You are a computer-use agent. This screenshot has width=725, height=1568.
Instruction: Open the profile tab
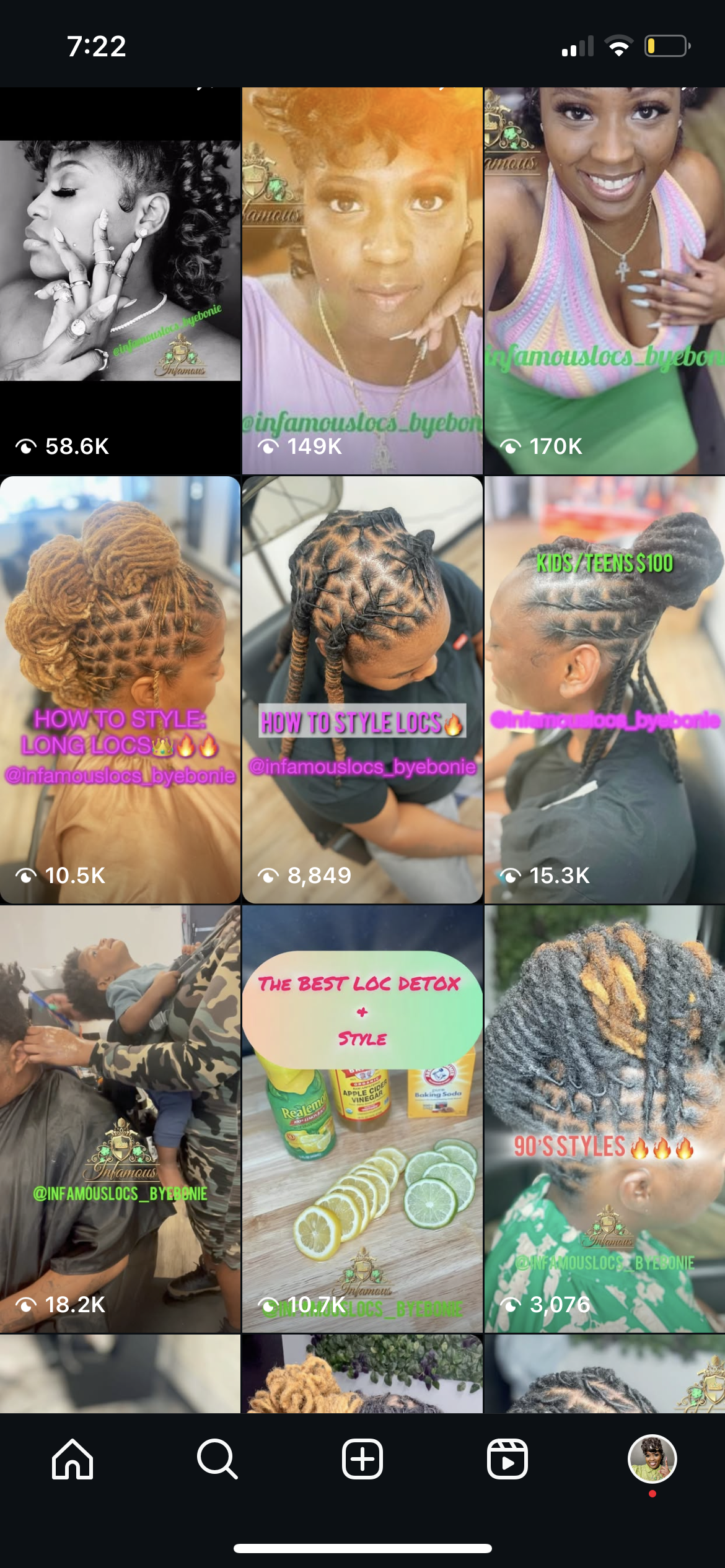coord(652,1459)
